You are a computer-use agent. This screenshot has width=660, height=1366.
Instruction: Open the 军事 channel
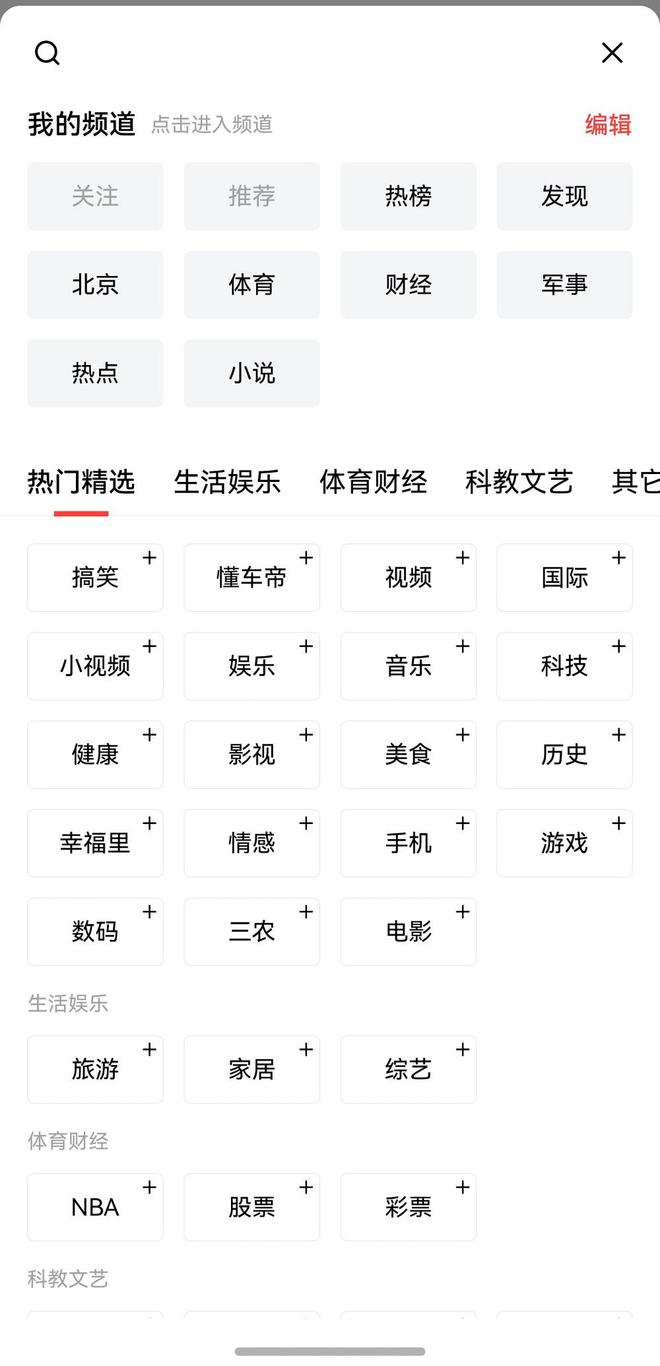564,285
